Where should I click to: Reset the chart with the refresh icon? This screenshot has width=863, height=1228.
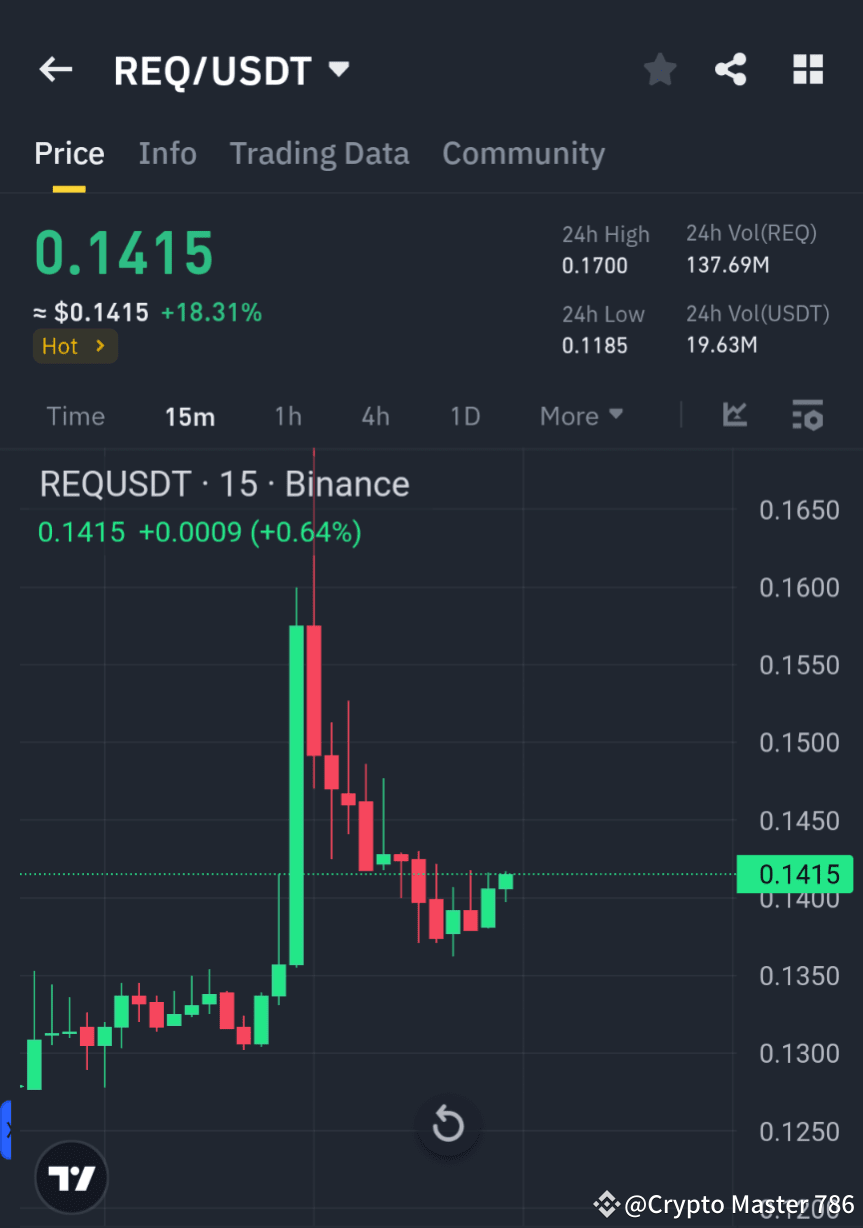[447, 1124]
